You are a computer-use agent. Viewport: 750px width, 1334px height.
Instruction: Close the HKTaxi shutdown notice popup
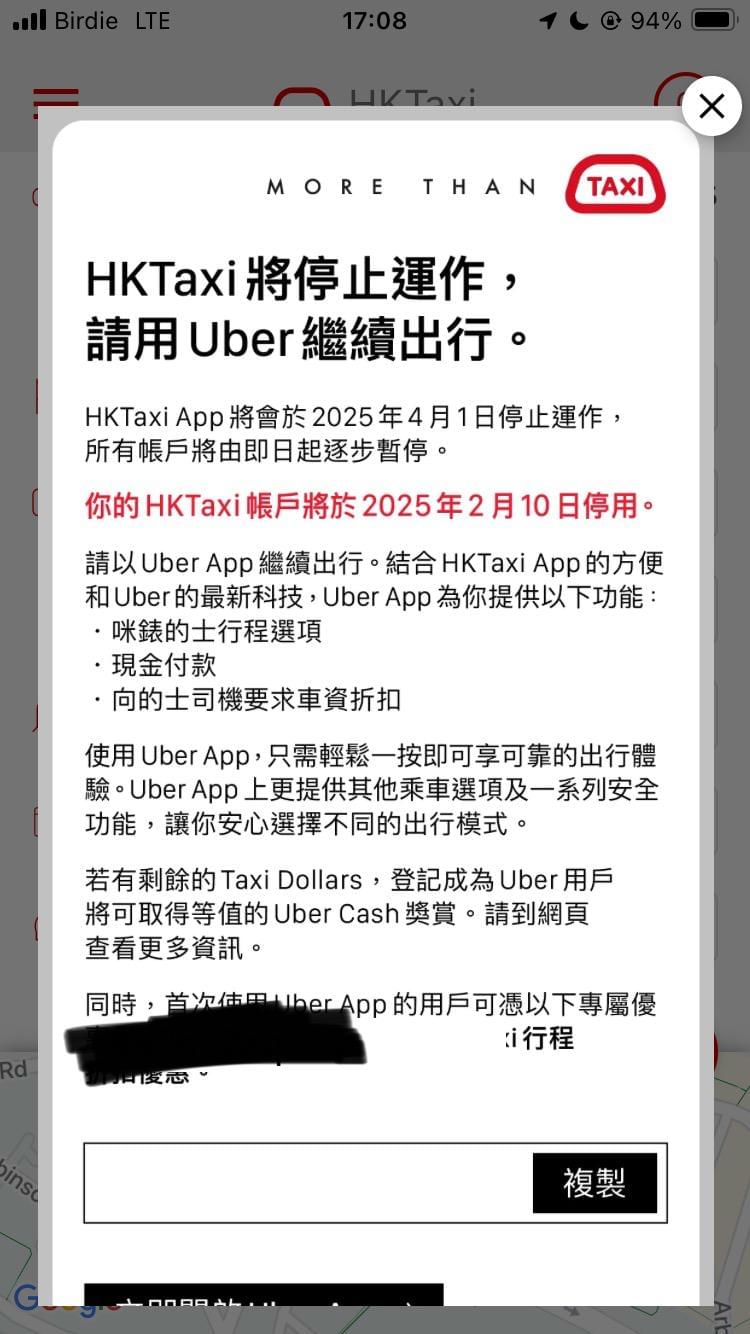click(711, 106)
